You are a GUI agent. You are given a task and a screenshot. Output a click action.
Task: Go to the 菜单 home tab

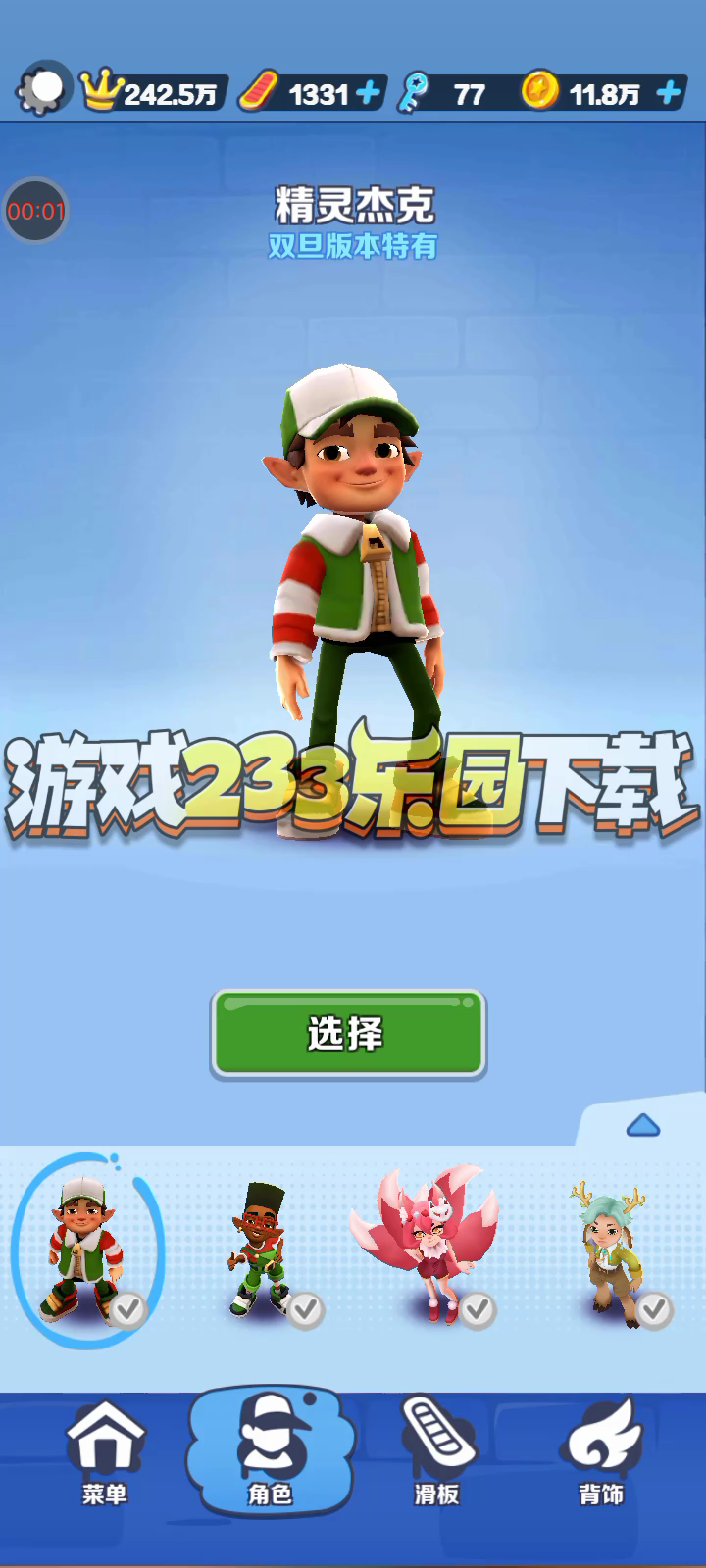105,1452
